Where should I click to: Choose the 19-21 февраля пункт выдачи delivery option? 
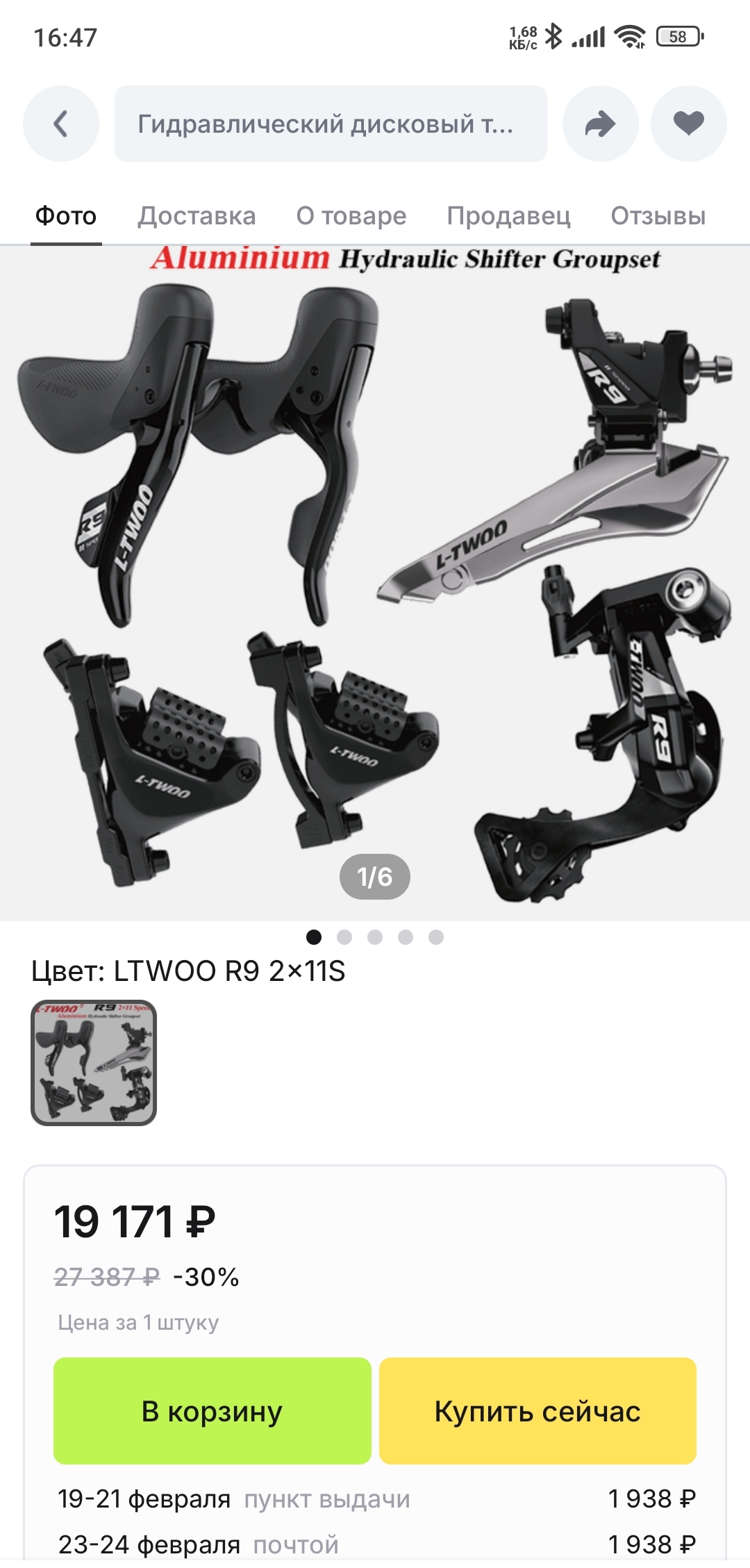376,1499
